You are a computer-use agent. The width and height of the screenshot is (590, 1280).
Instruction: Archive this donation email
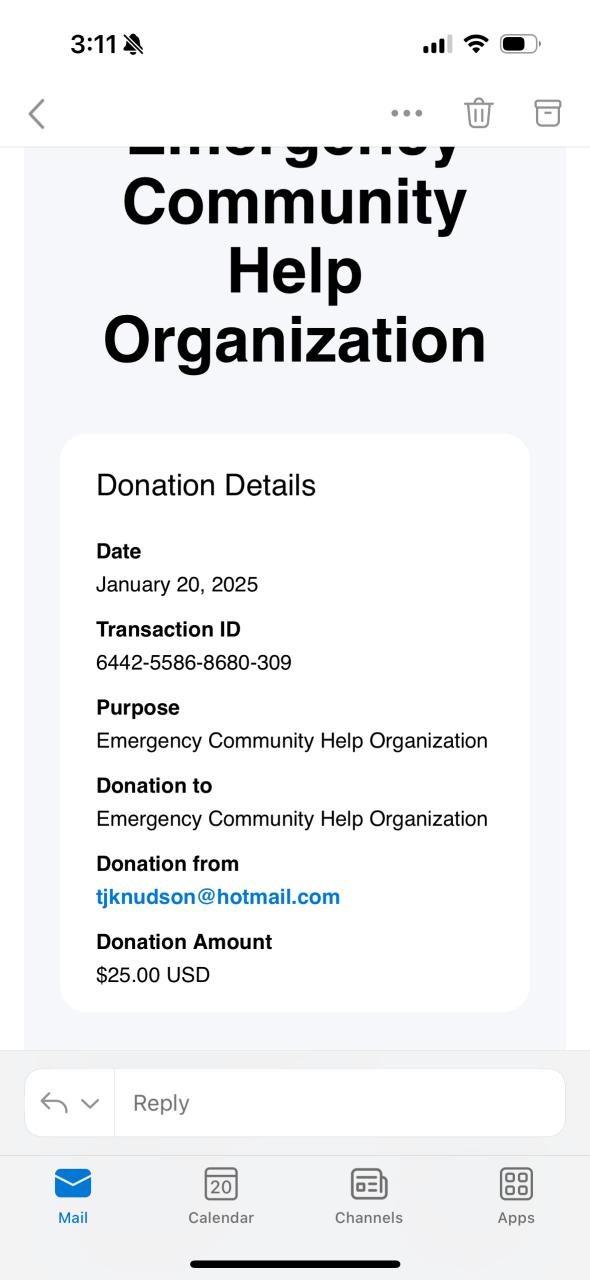tap(547, 113)
